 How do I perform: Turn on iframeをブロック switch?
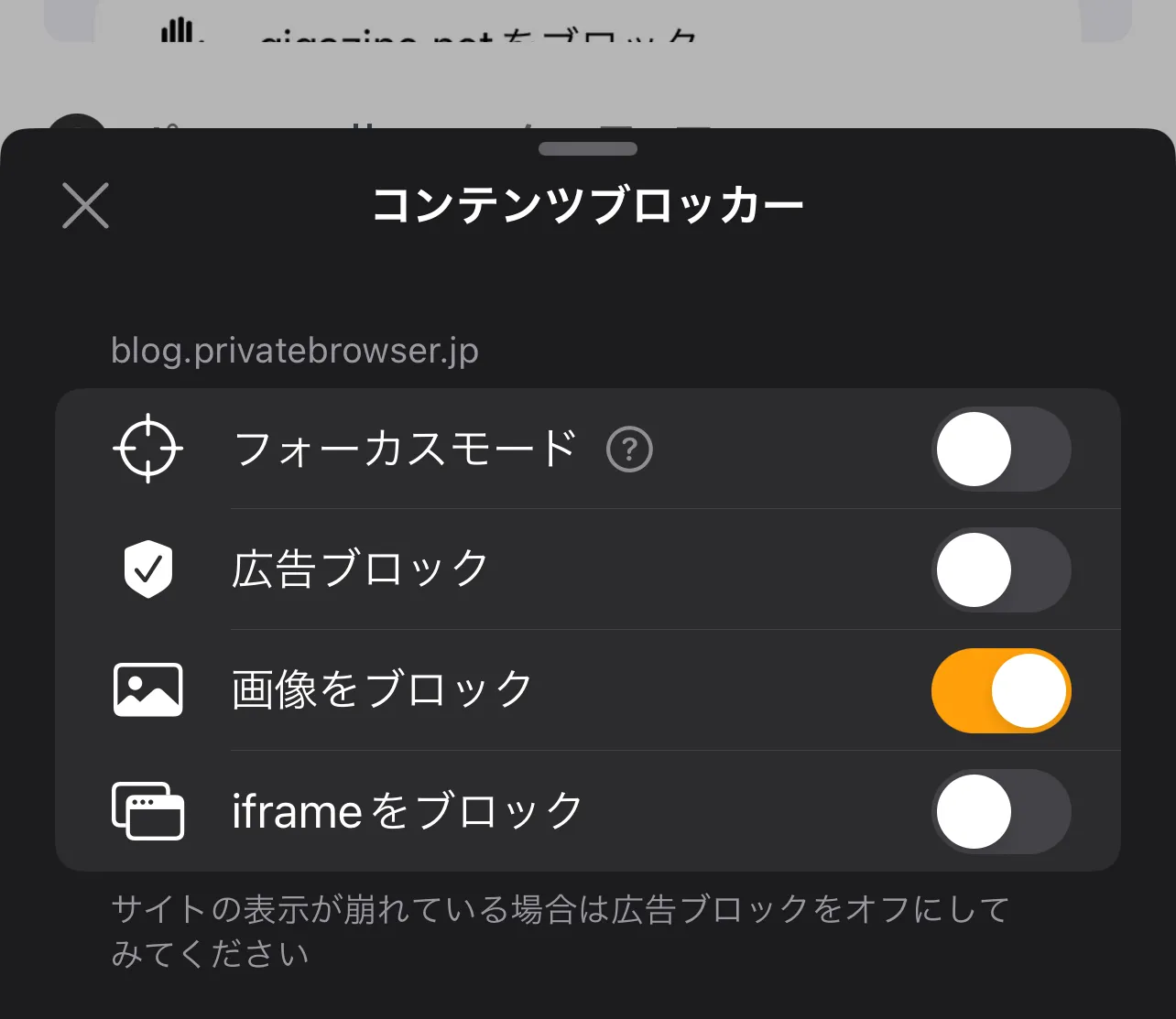[x=1000, y=812]
